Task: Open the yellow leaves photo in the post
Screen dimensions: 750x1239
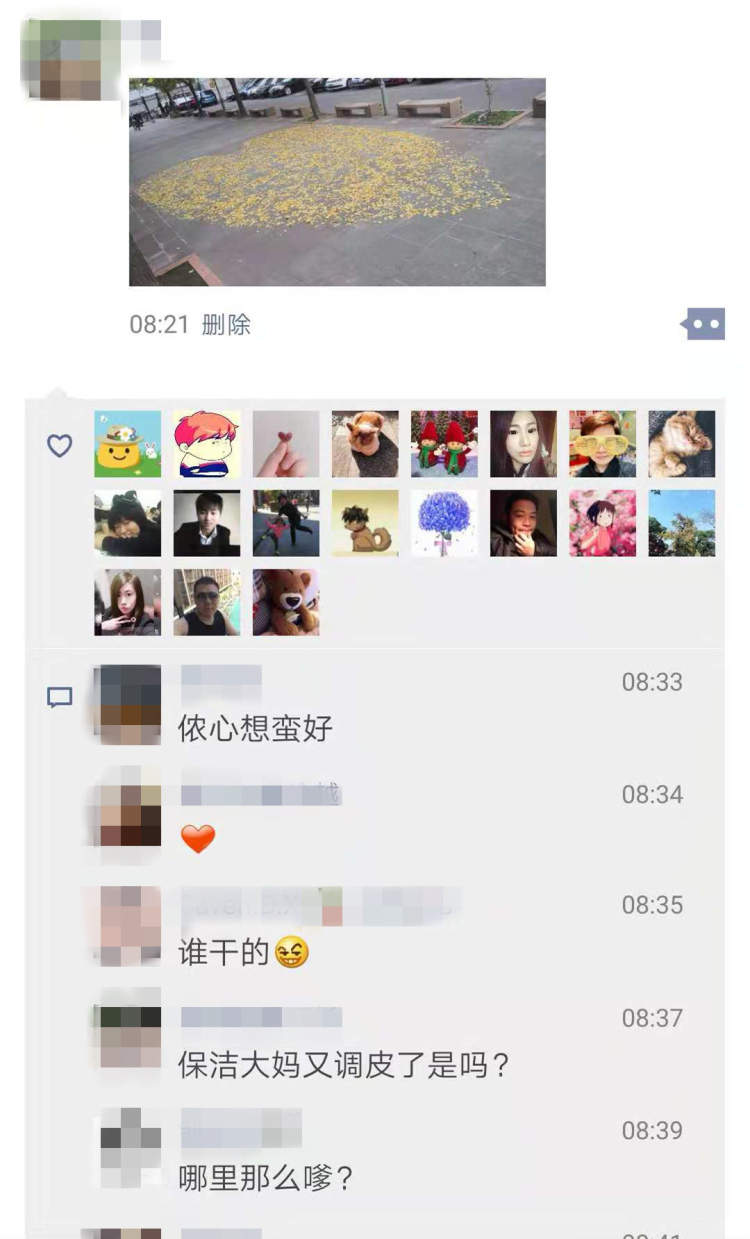Action: (337, 181)
